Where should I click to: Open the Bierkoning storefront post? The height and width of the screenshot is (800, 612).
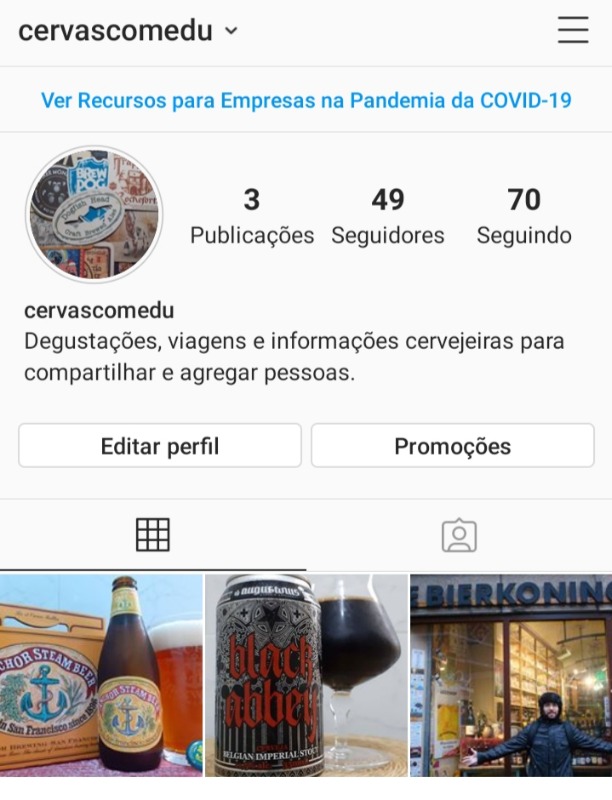point(511,675)
